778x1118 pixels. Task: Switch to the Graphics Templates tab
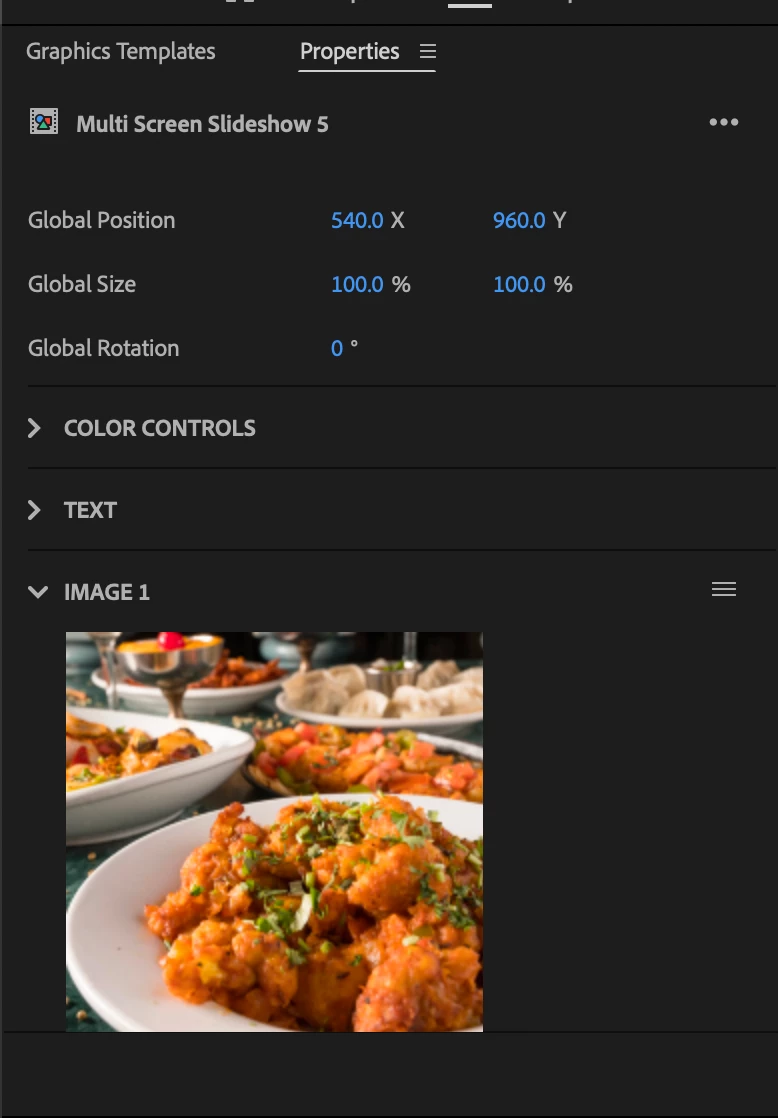pos(120,52)
